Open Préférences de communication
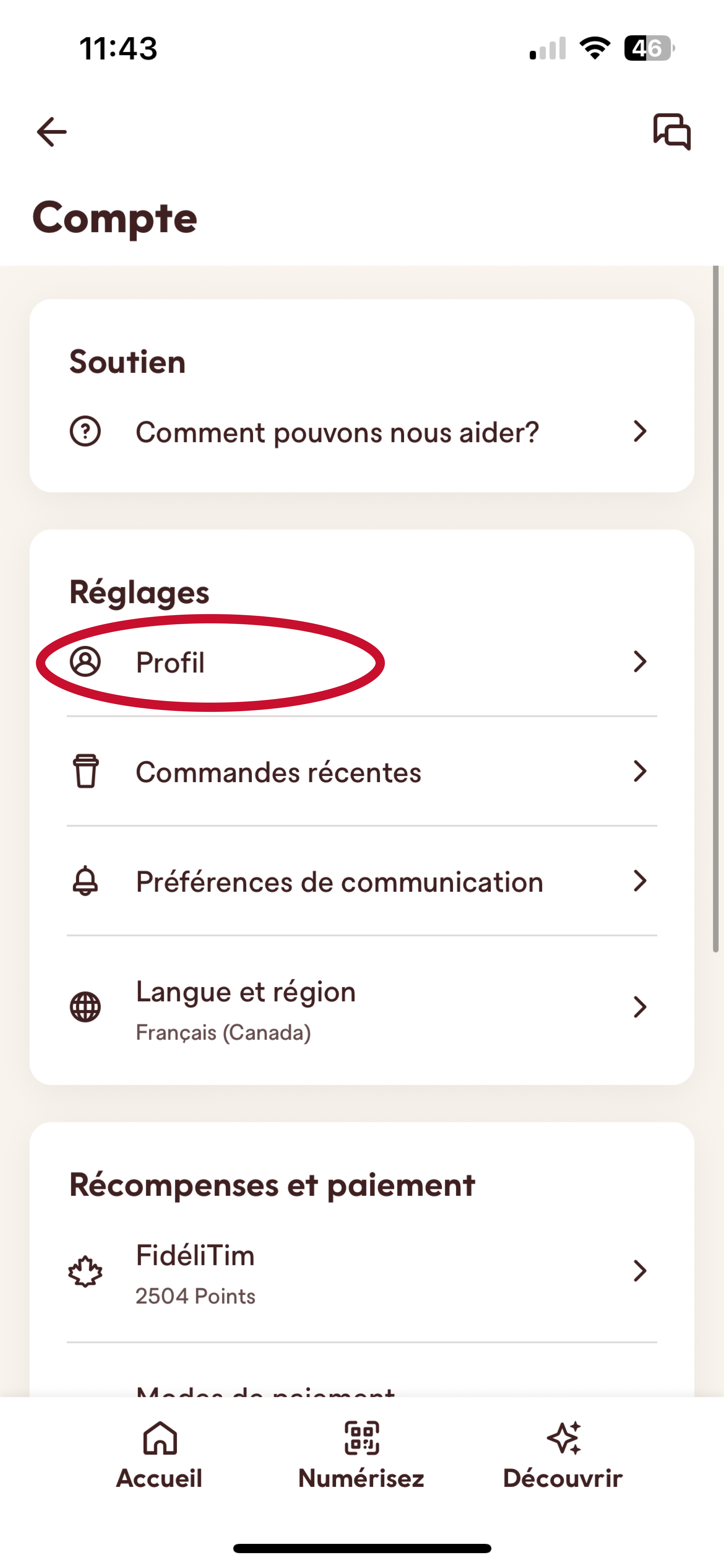 [361, 881]
